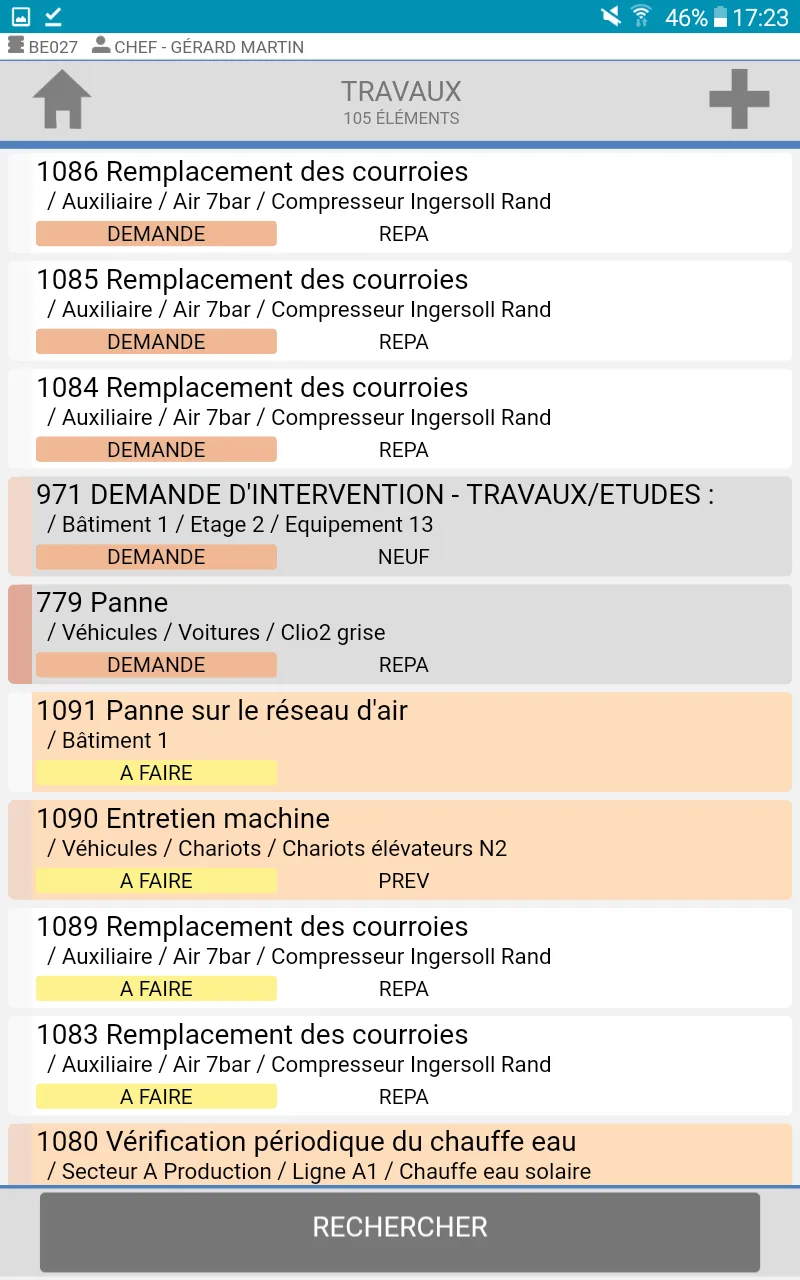The width and height of the screenshot is (800, 1280).
Task: Open 1080 Vérification périodique du chauffe eau
Action: [x=400, y=1155]
